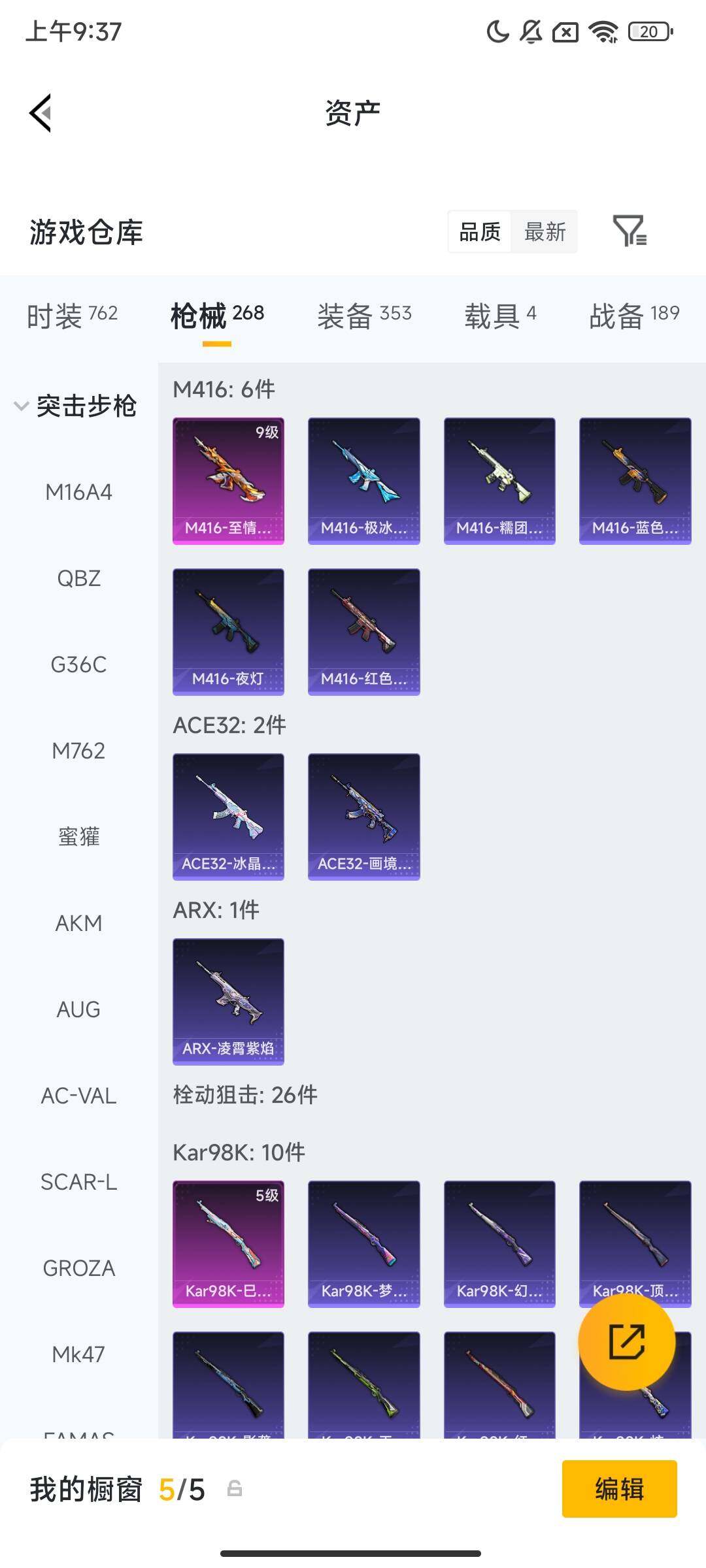Open the ARX-凌霄紫焰 skin tile
This screenshot has width=706, height=1568.
[x=228, y=1002]
